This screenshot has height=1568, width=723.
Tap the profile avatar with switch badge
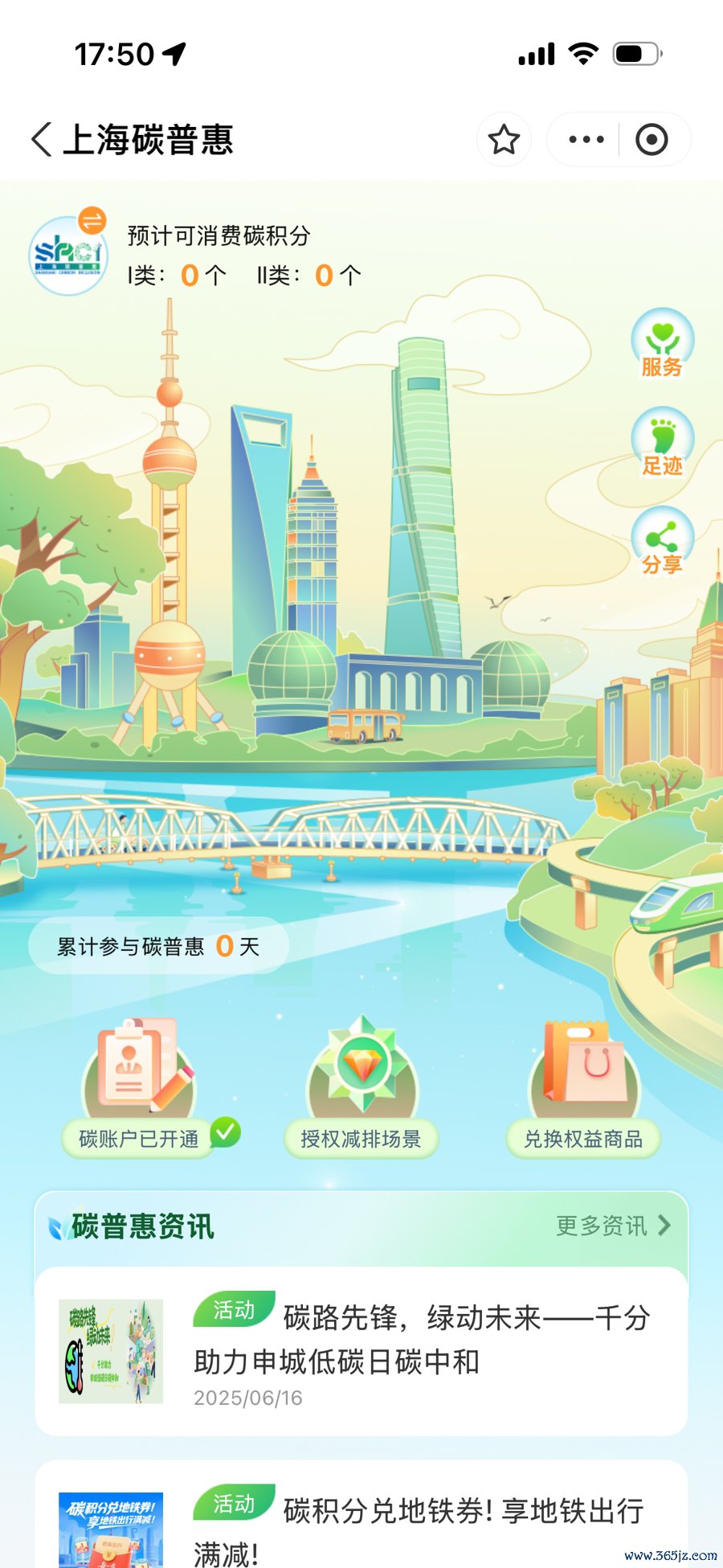[69, 254]
